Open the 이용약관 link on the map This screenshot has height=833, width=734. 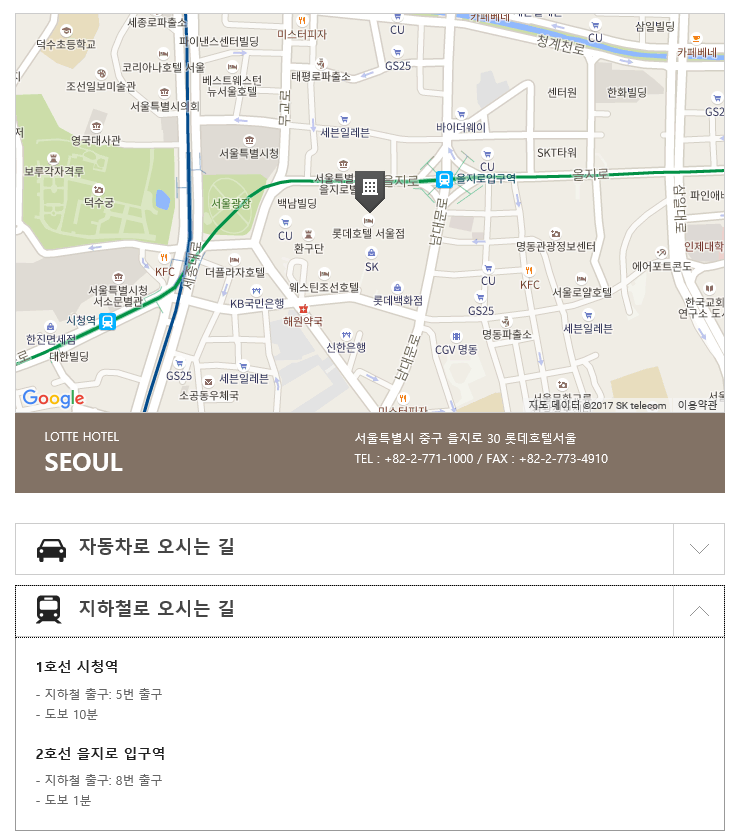[698, 405]
